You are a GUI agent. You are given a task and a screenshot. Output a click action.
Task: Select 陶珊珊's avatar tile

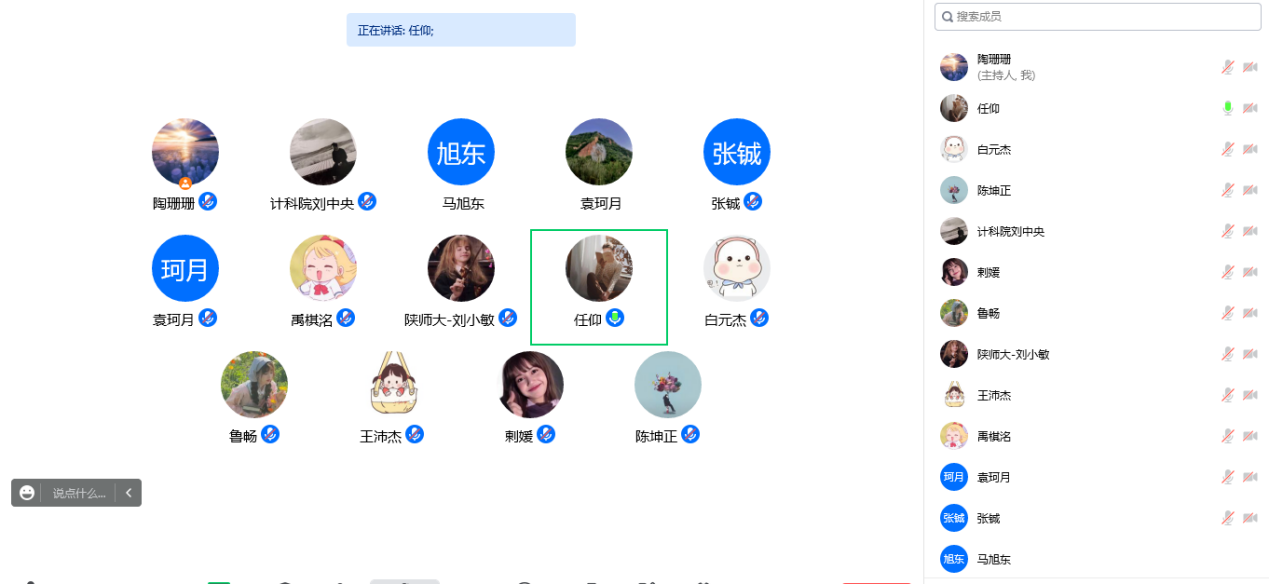[185, 152]
